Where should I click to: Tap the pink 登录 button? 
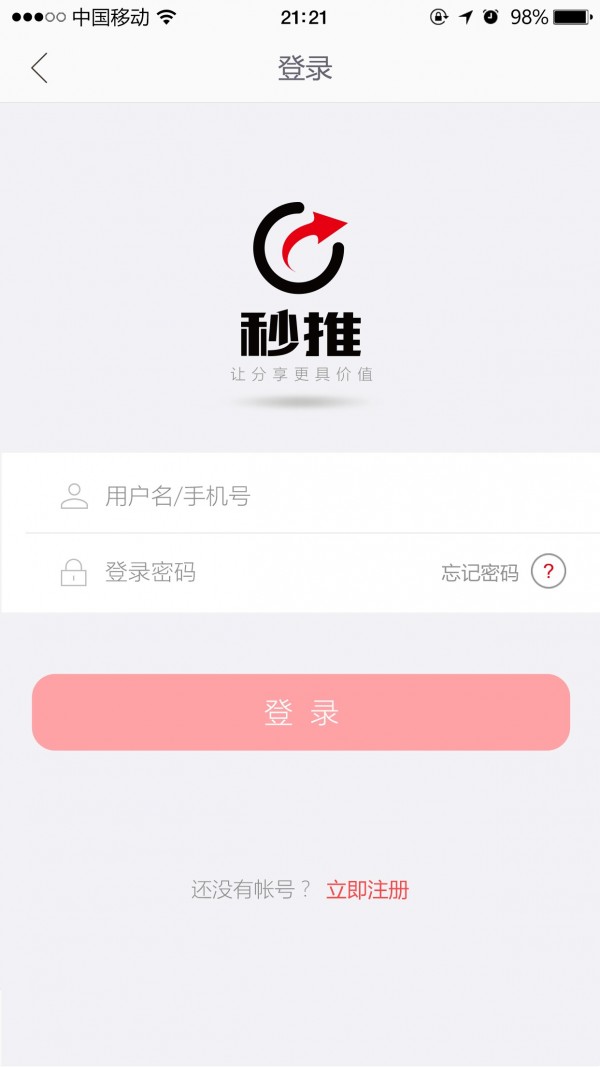click(x=301, y=712)
